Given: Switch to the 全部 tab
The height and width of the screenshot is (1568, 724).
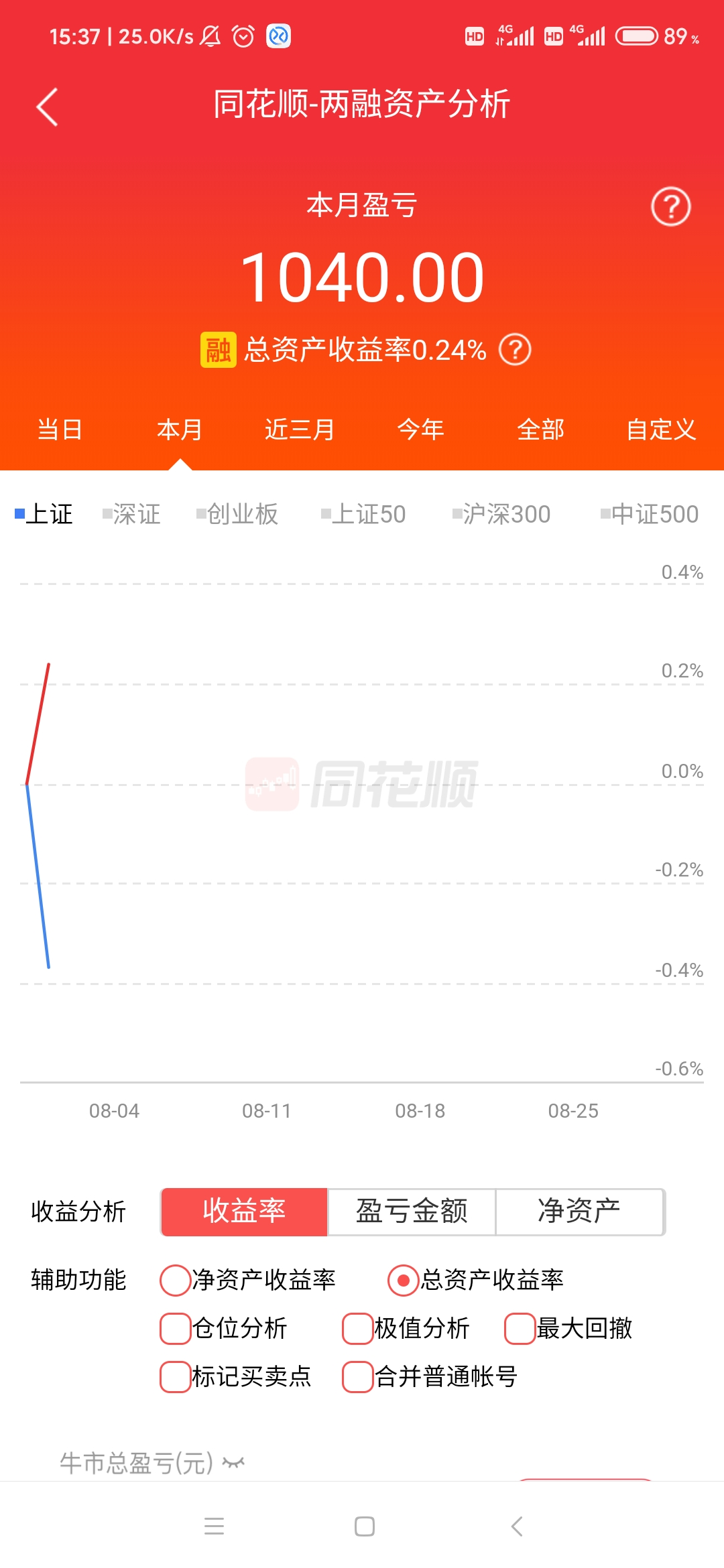Looking at the screenshot, I should pos(540,430).
